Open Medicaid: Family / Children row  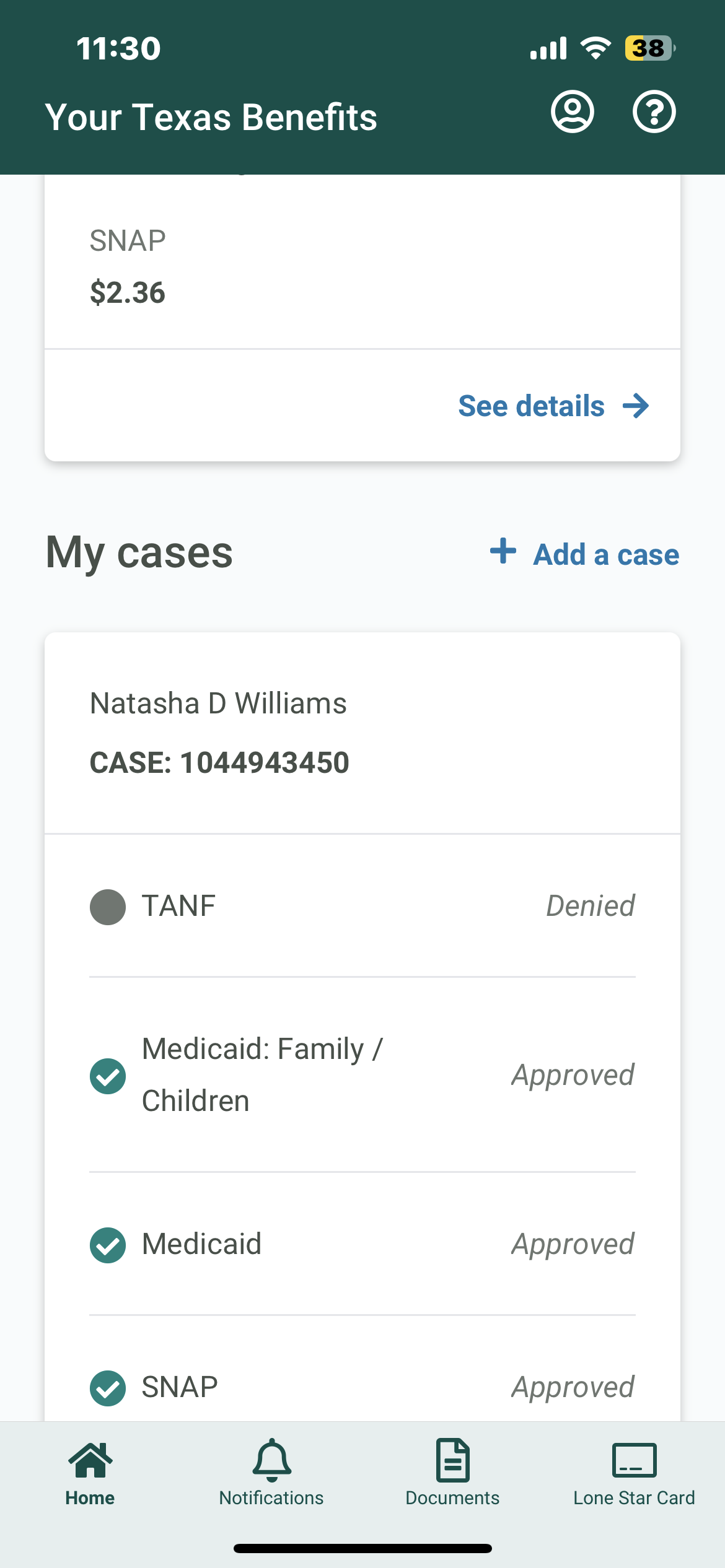(362, 1076)
